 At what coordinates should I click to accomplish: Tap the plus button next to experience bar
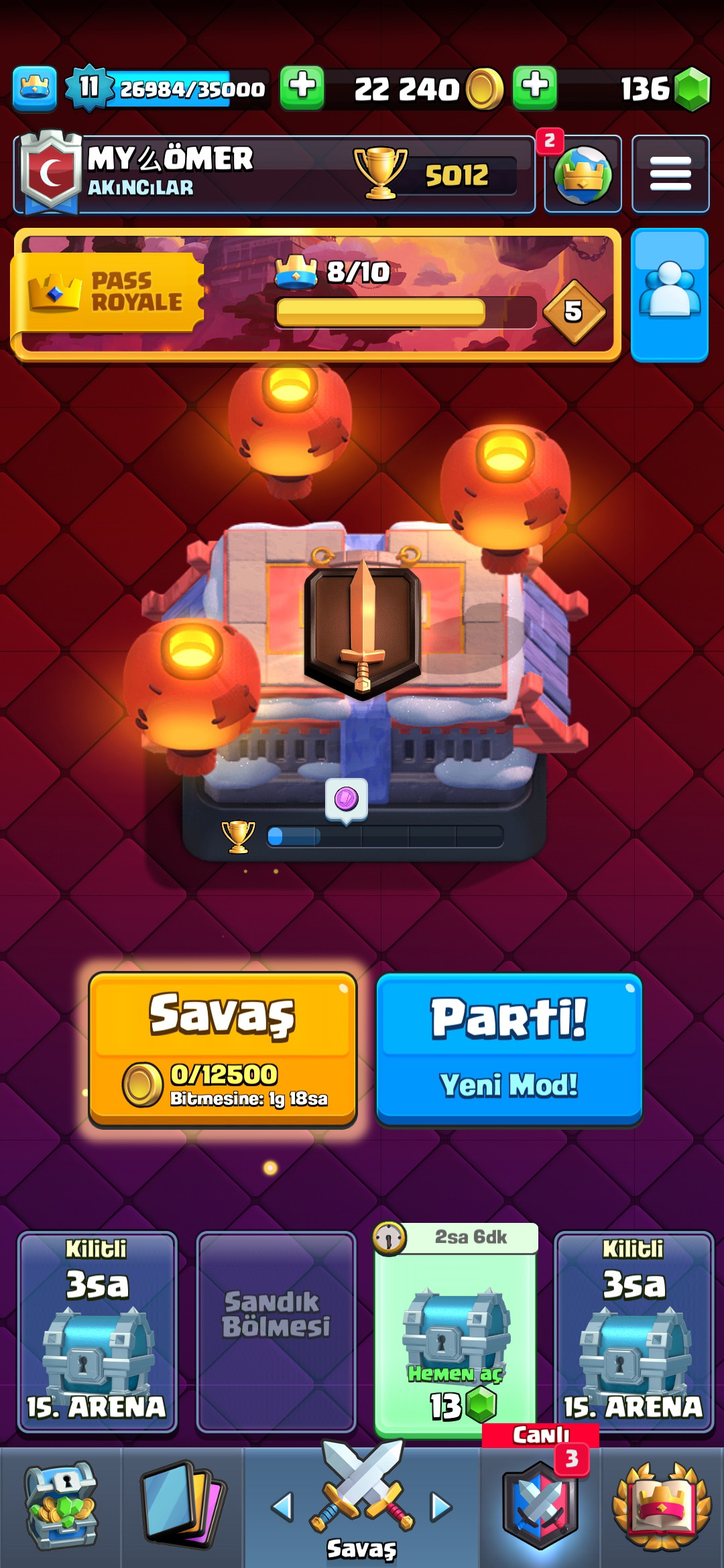(x=302, y=88)
